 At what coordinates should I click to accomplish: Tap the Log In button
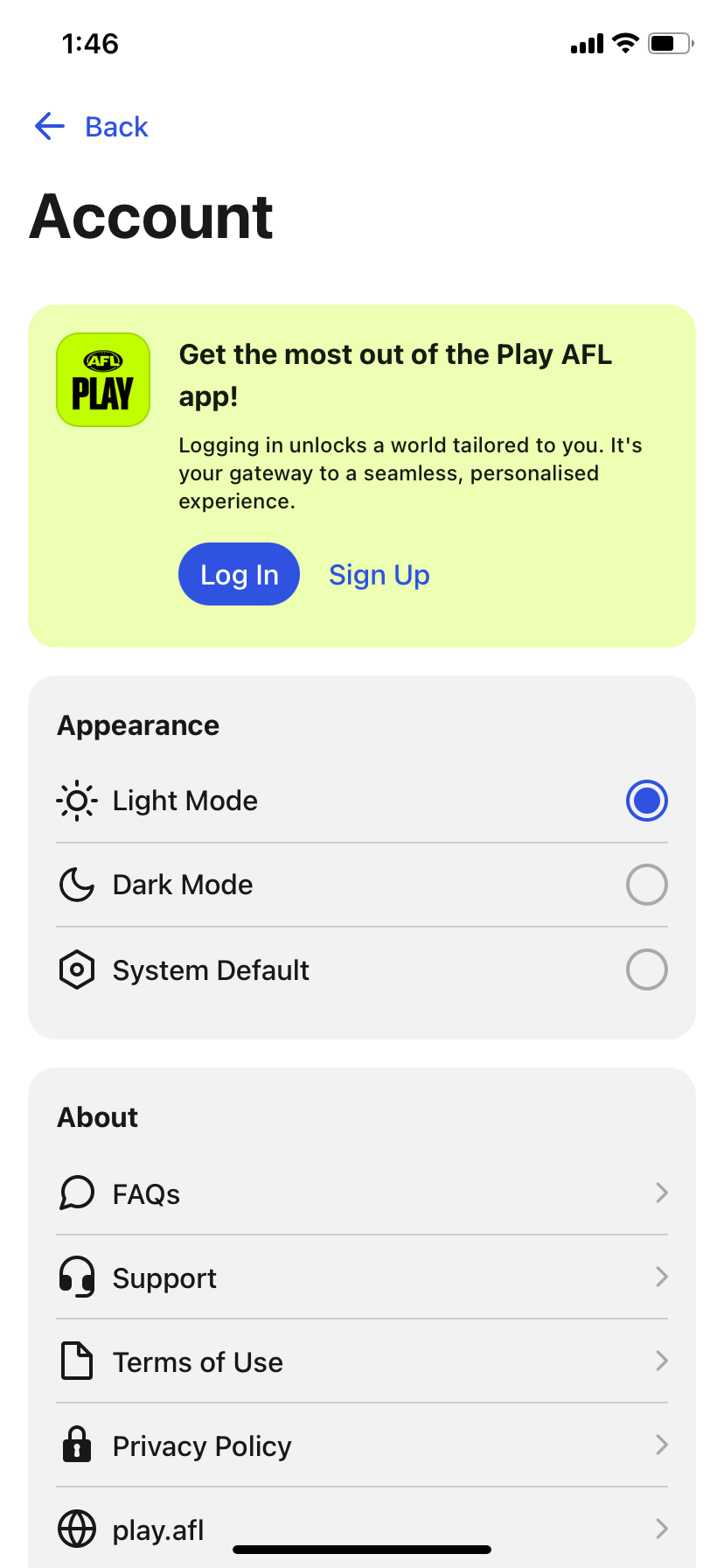(x=239, y=575)
